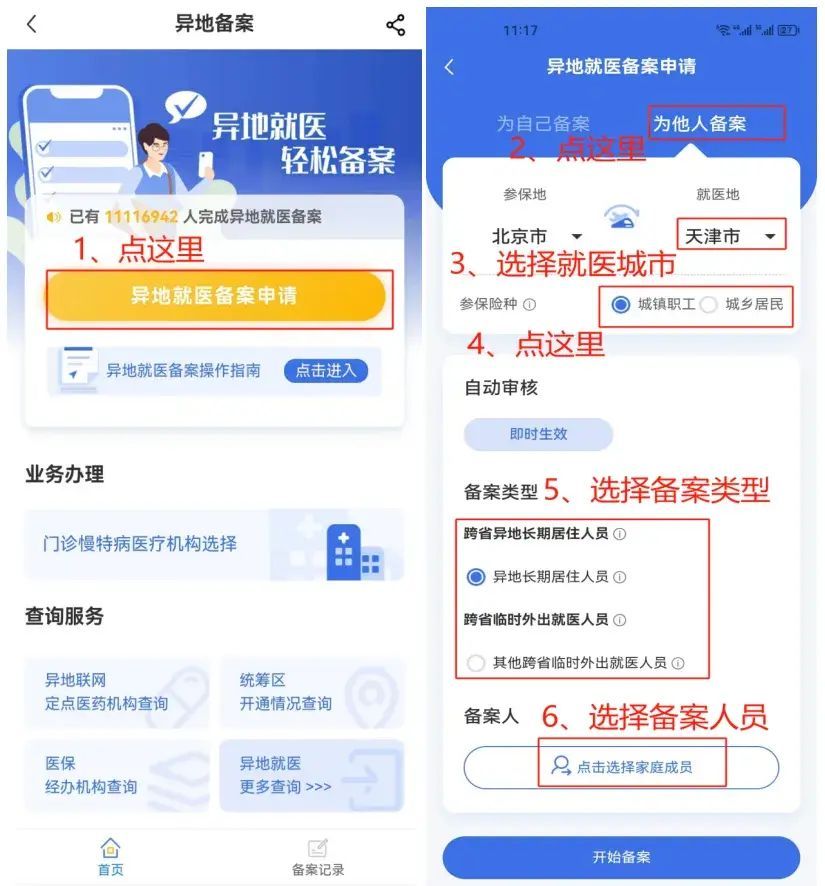Open the 就医地 天津市 dropdown
This screenshot has width=825, height=886.
pos(731,236)
